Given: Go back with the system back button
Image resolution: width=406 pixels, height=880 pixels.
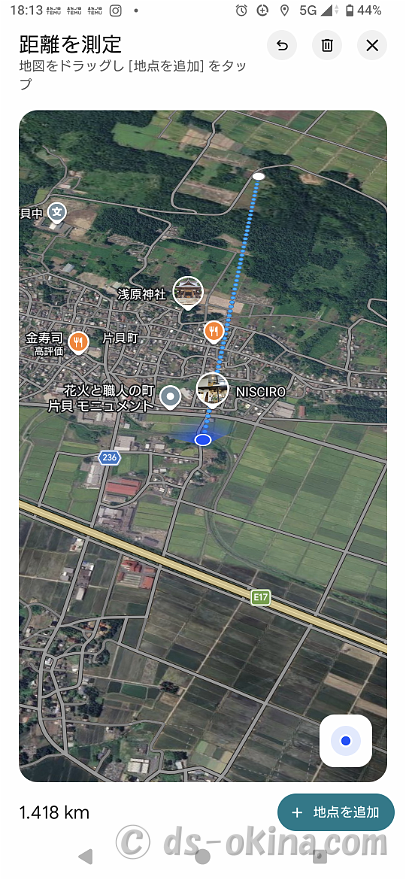Looking at the screenshot, I should tap(86, 856).
